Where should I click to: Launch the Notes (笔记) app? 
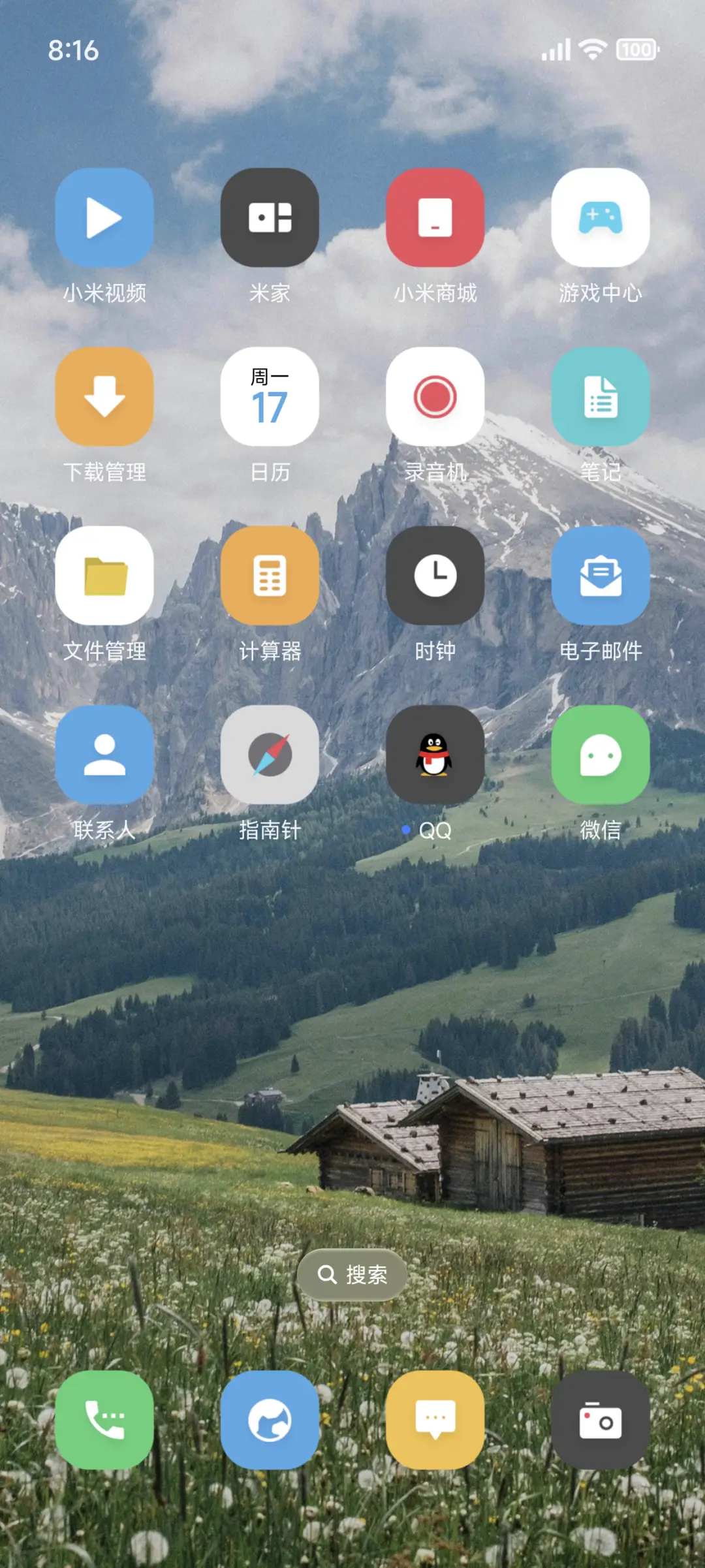(601, 397)
